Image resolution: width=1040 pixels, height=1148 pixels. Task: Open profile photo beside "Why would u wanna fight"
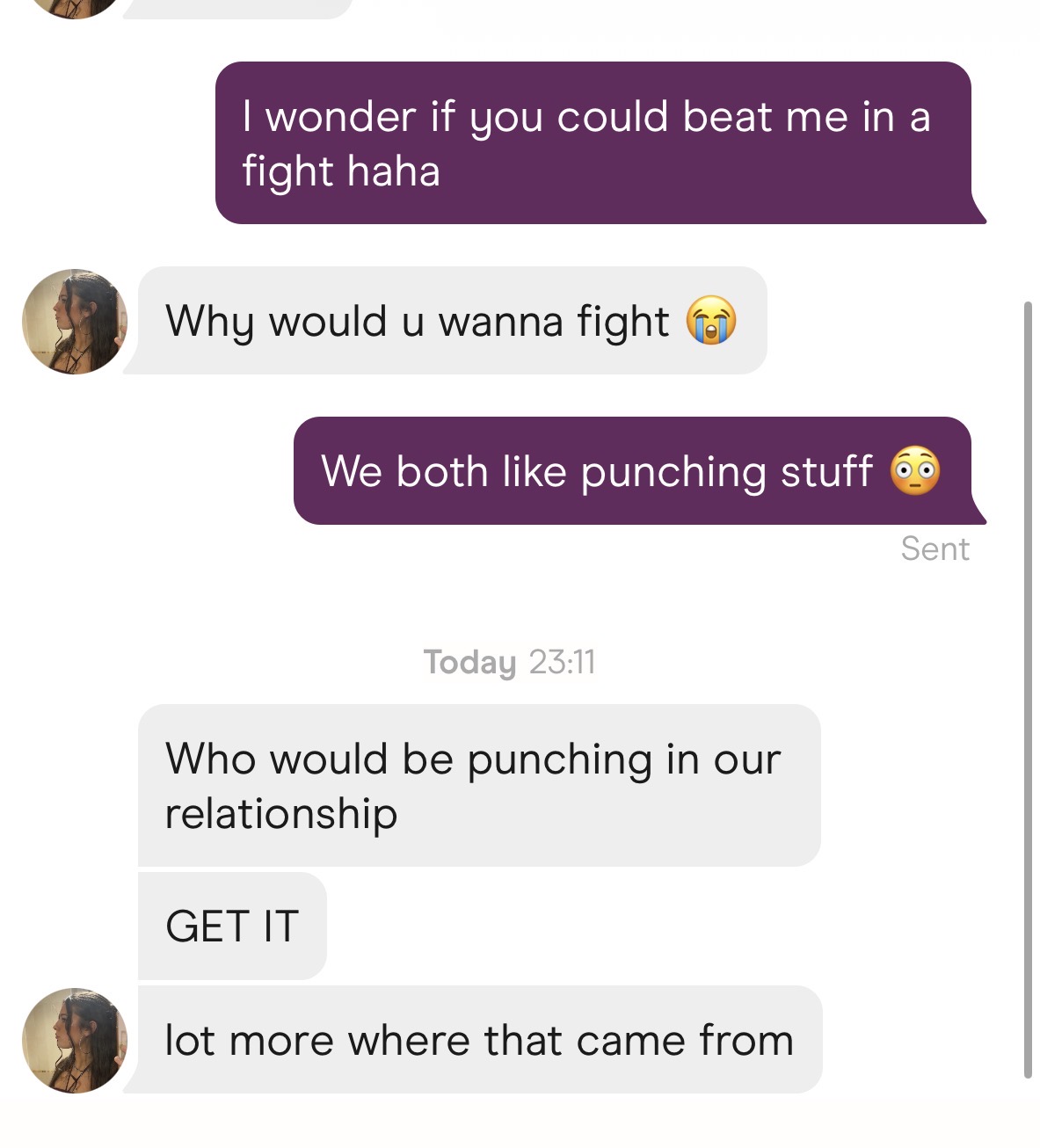[75, 322]
